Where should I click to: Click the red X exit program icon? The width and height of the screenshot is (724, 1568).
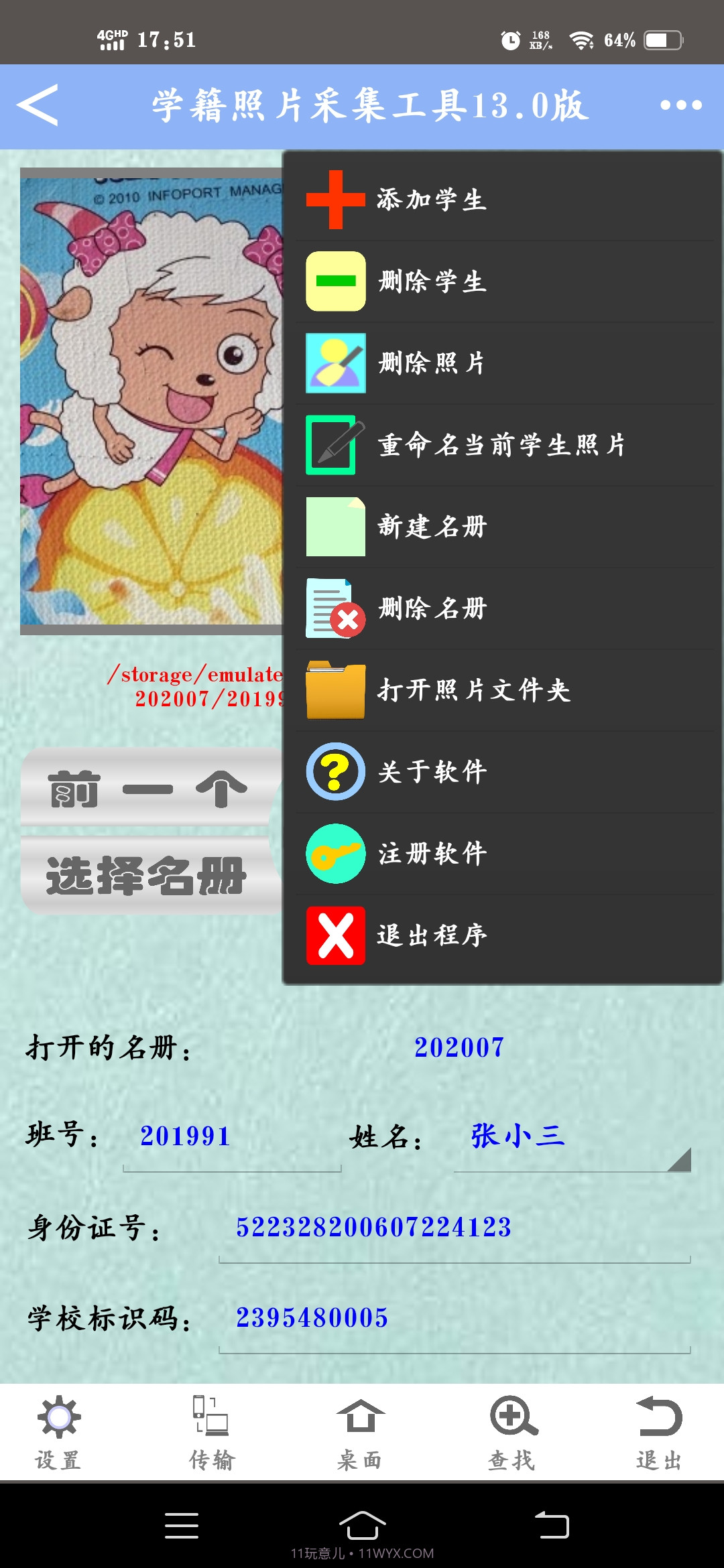(335, 935)
